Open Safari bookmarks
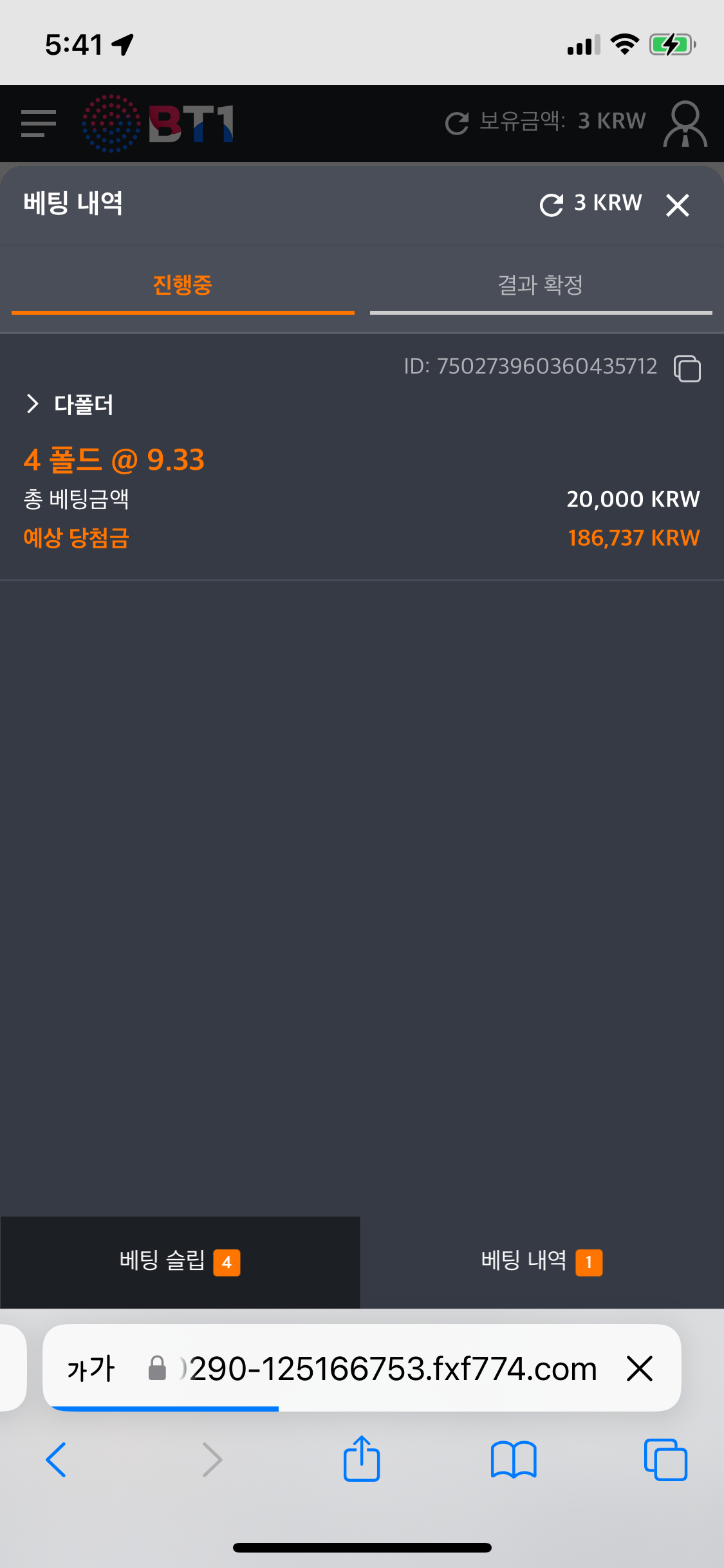Screen dimensions: 724x1568 tap(513, 1460)
